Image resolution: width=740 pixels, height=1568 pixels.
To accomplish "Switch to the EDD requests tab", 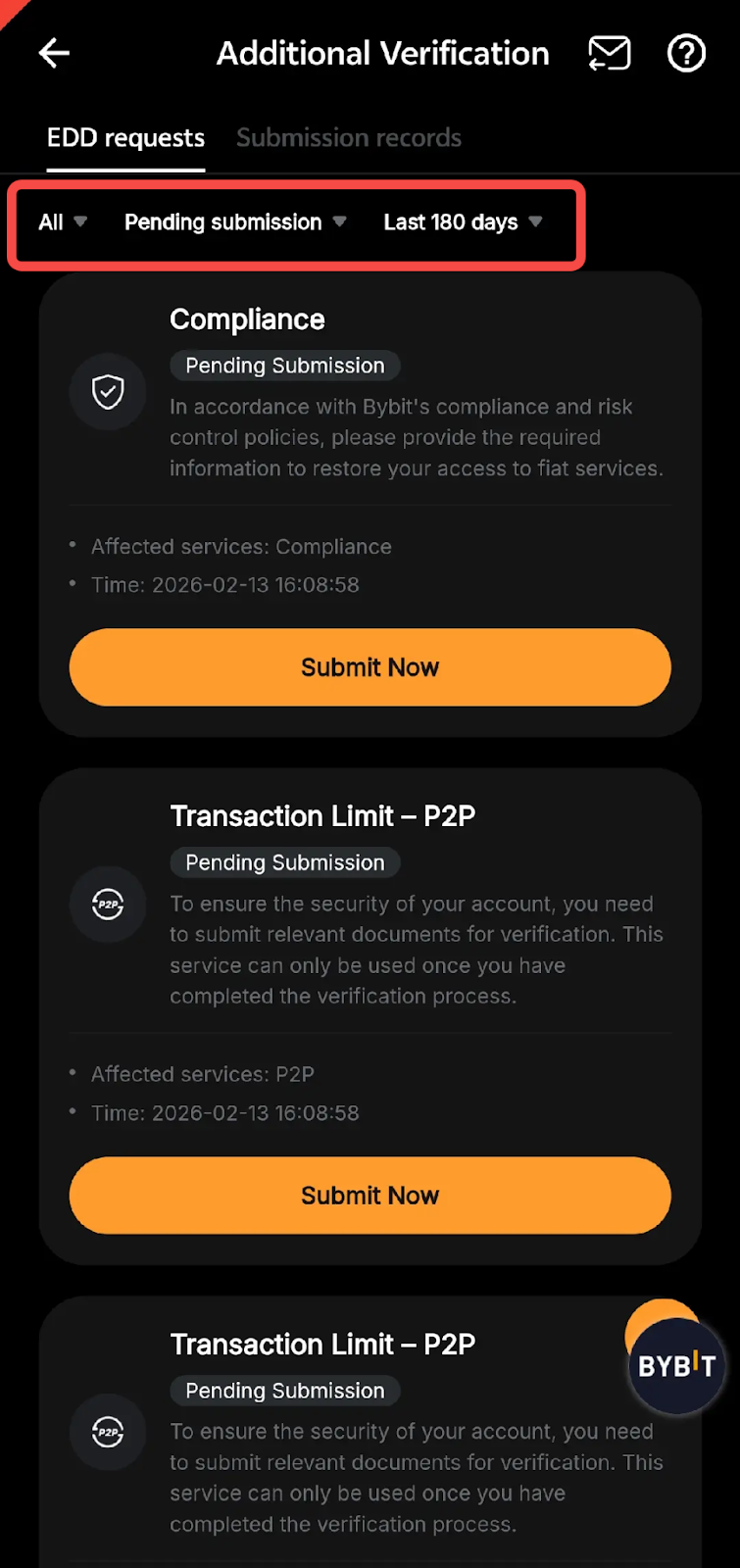I will click(x=125, y=138).
